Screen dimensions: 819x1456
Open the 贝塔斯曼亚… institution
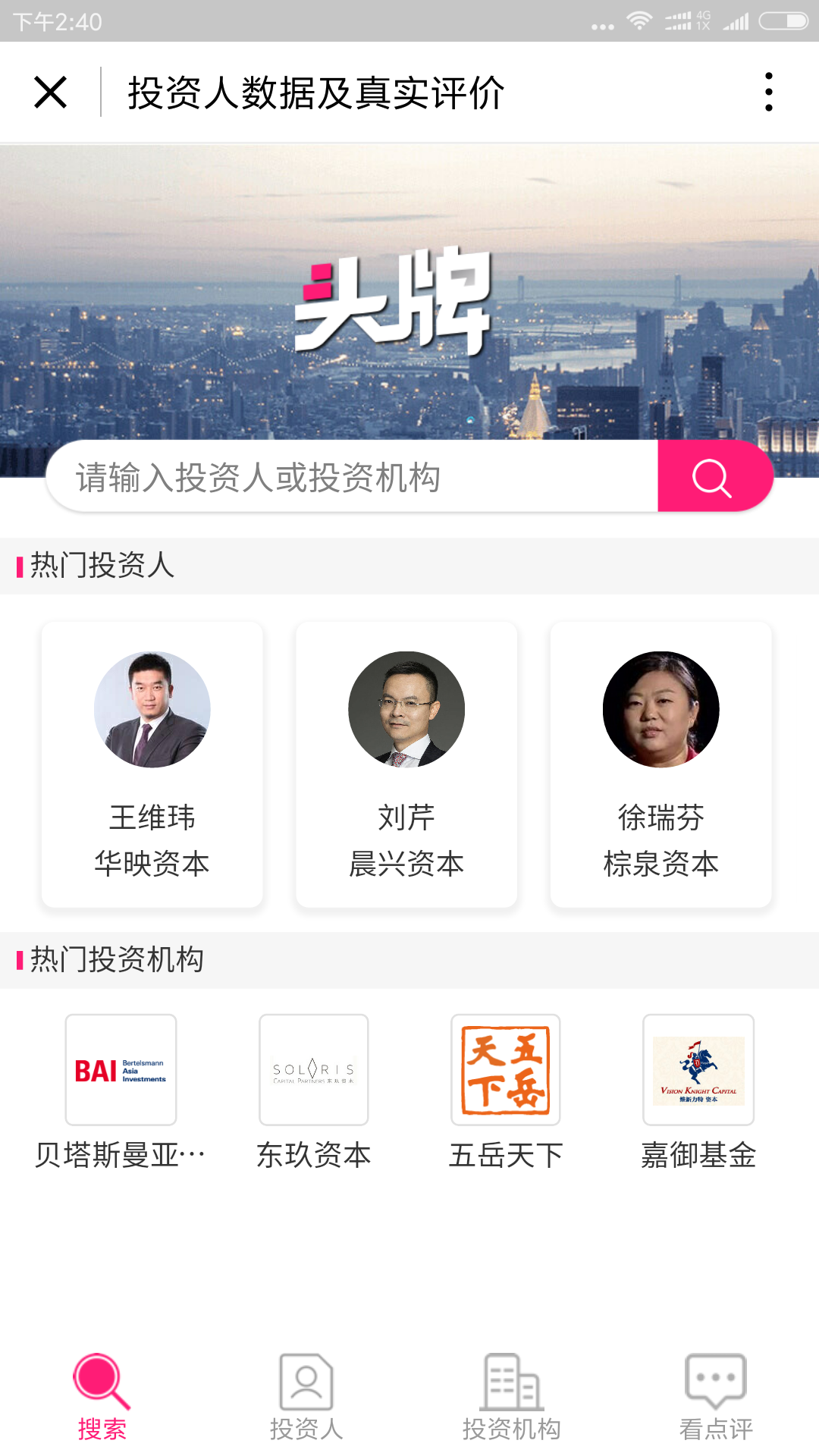[x=121, y=1092]
